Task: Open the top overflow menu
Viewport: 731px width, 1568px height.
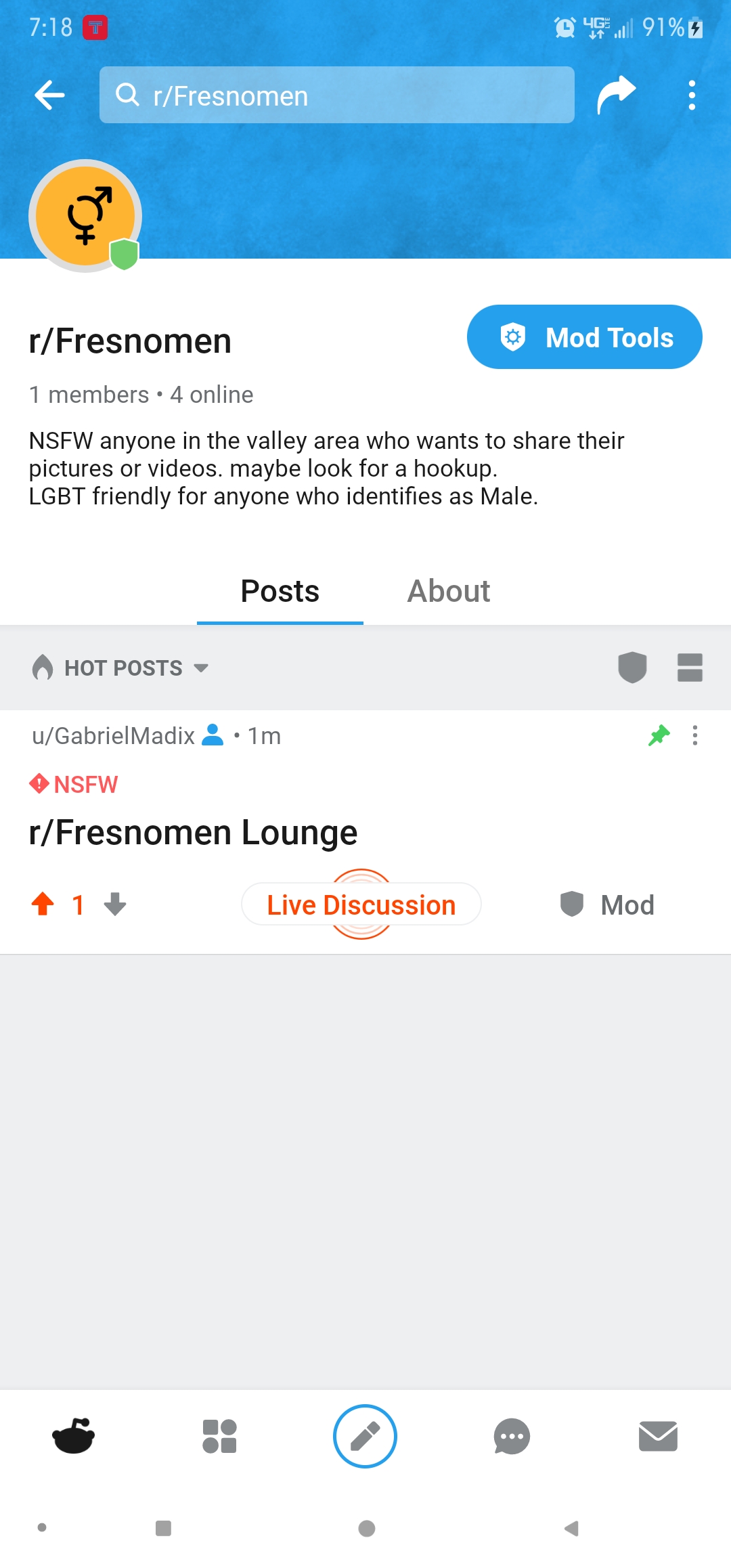Action: pos(691,95)
